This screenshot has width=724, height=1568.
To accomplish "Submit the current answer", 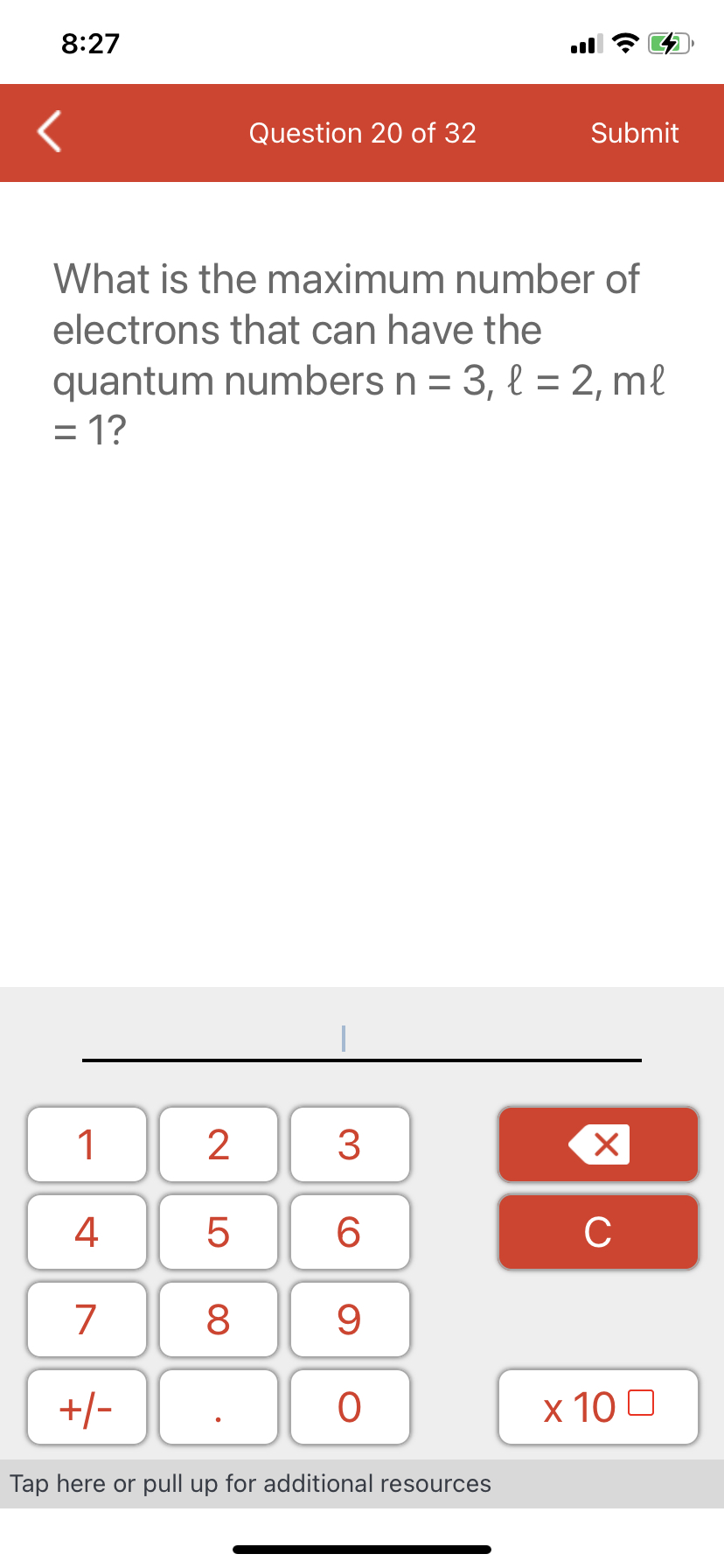I will click(634, 132).
